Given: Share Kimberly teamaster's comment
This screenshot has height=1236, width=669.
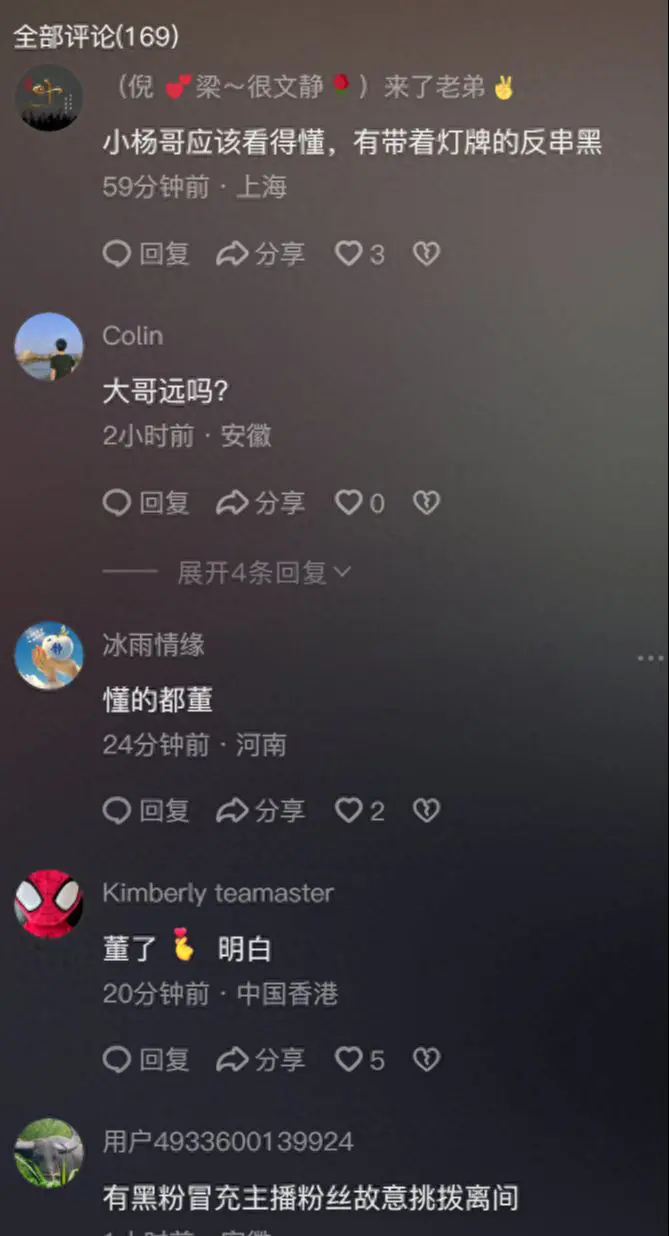Looking at the screenshot, I should 260,1059.
